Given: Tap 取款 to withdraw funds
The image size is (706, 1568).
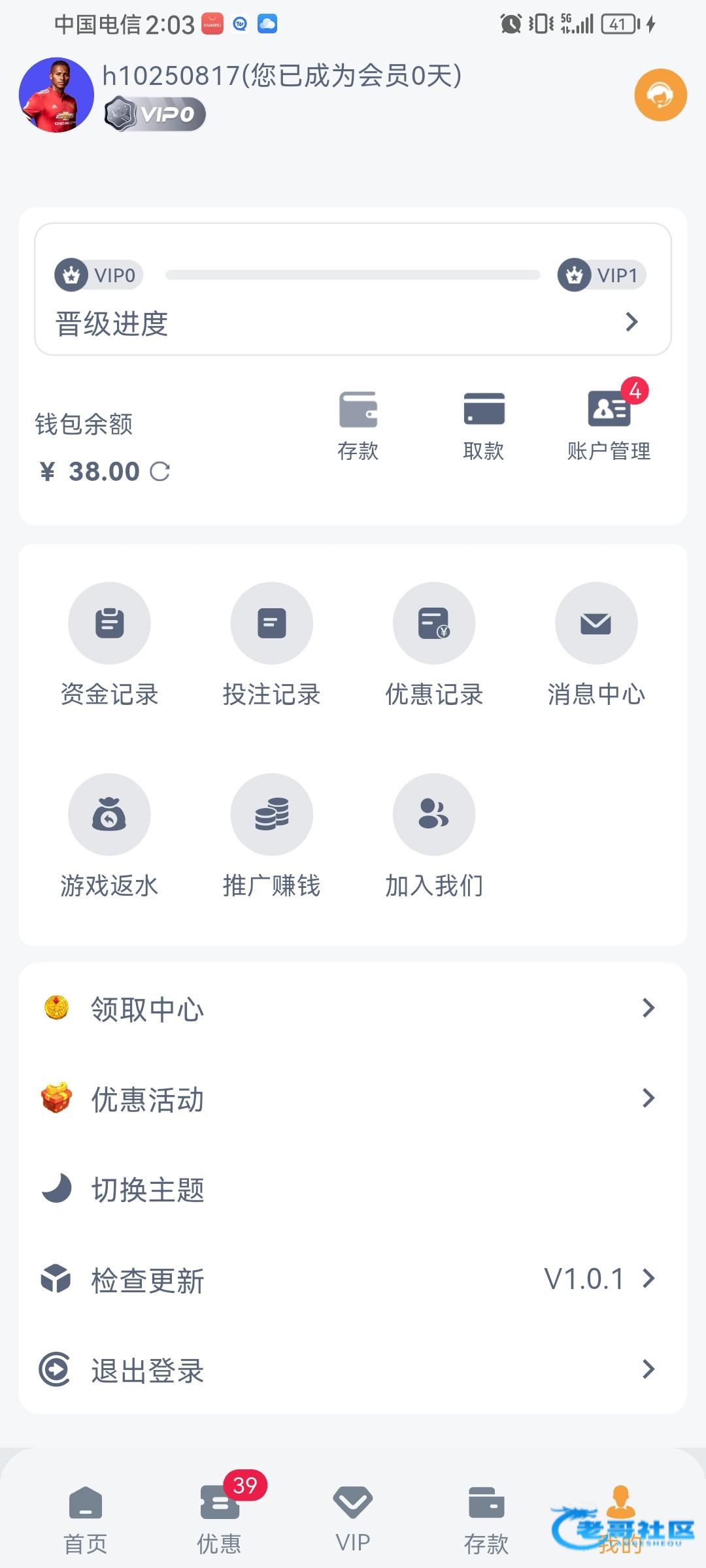Looking at the screenshot, I should click(484, 425).
